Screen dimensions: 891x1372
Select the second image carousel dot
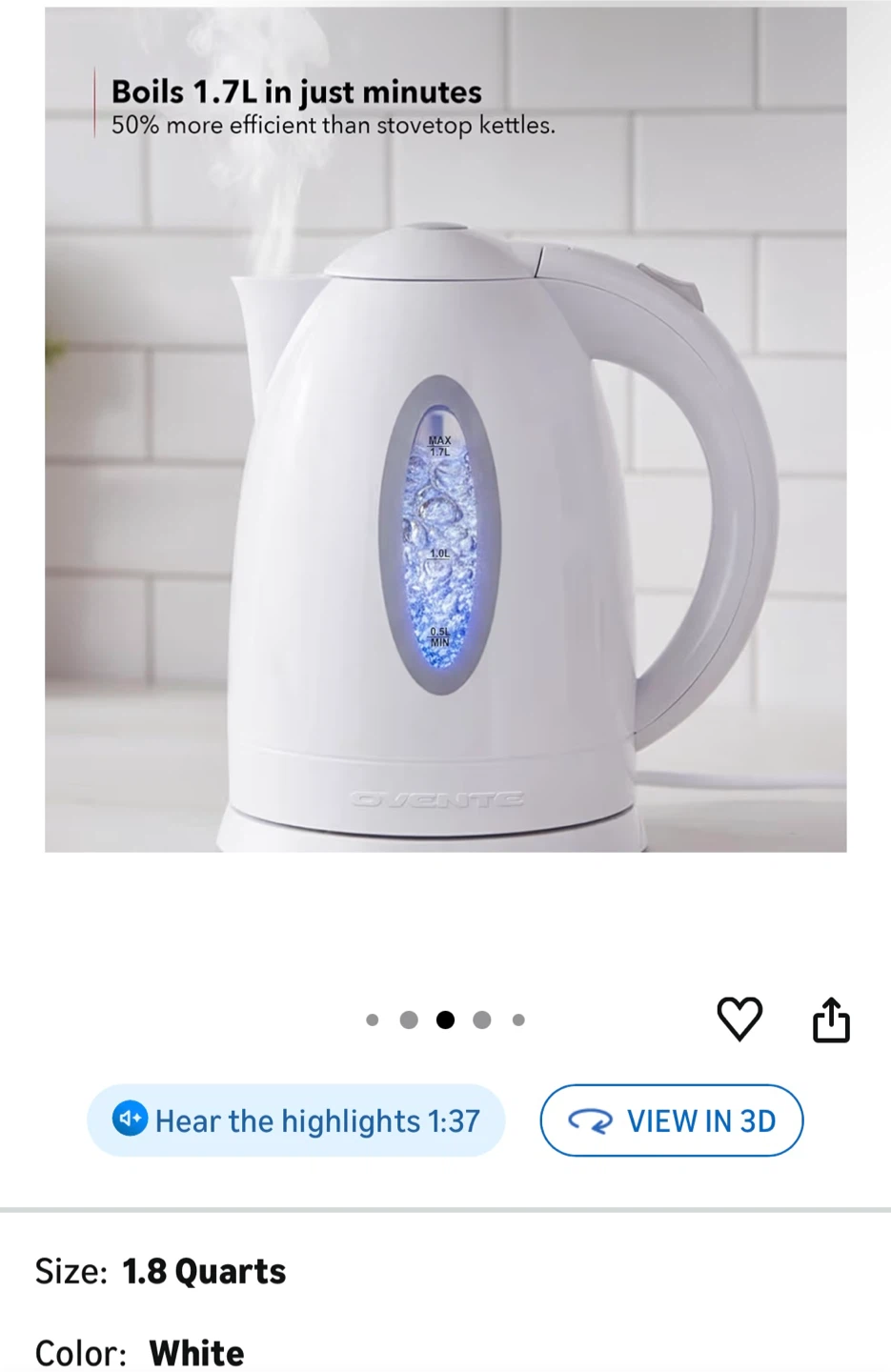409,1019
